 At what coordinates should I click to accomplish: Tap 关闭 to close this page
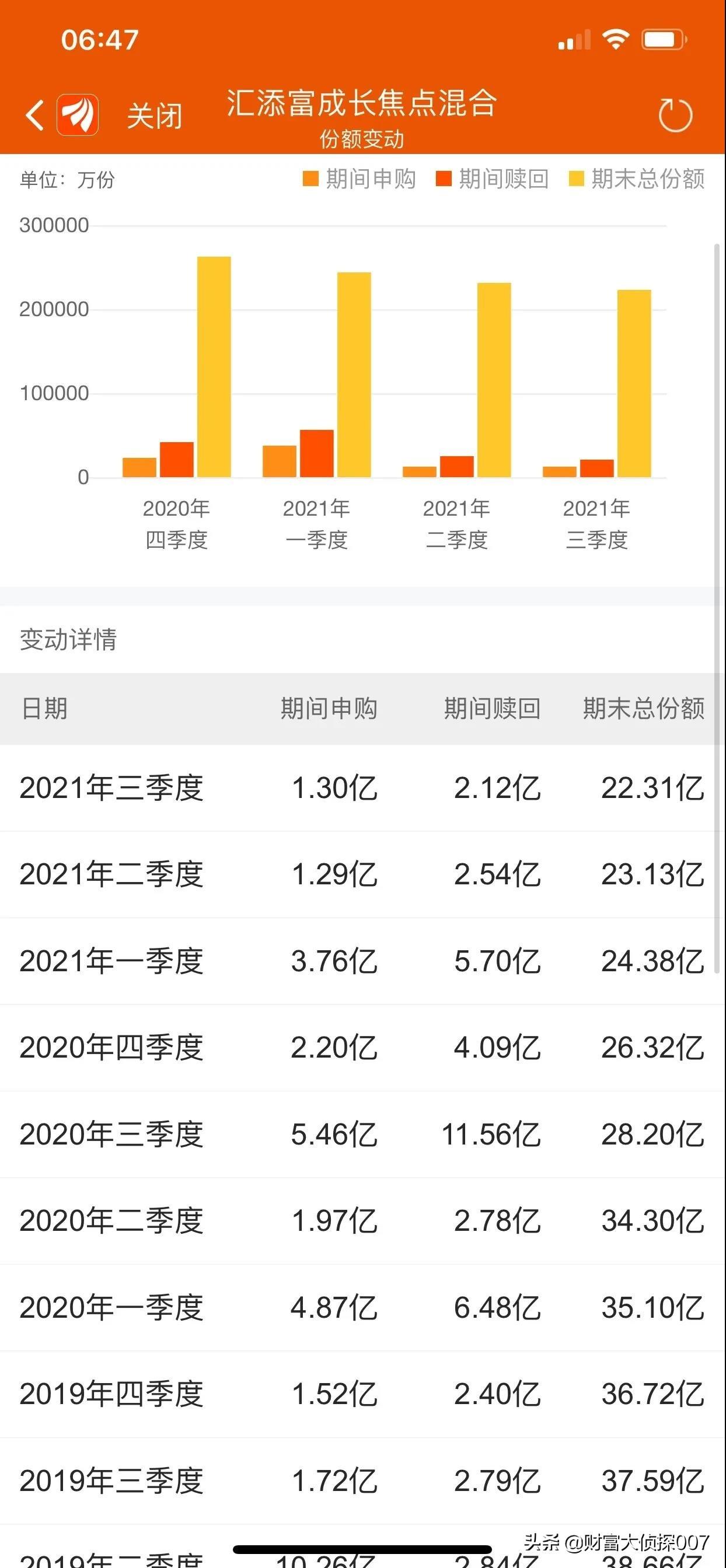pos(154,116)
